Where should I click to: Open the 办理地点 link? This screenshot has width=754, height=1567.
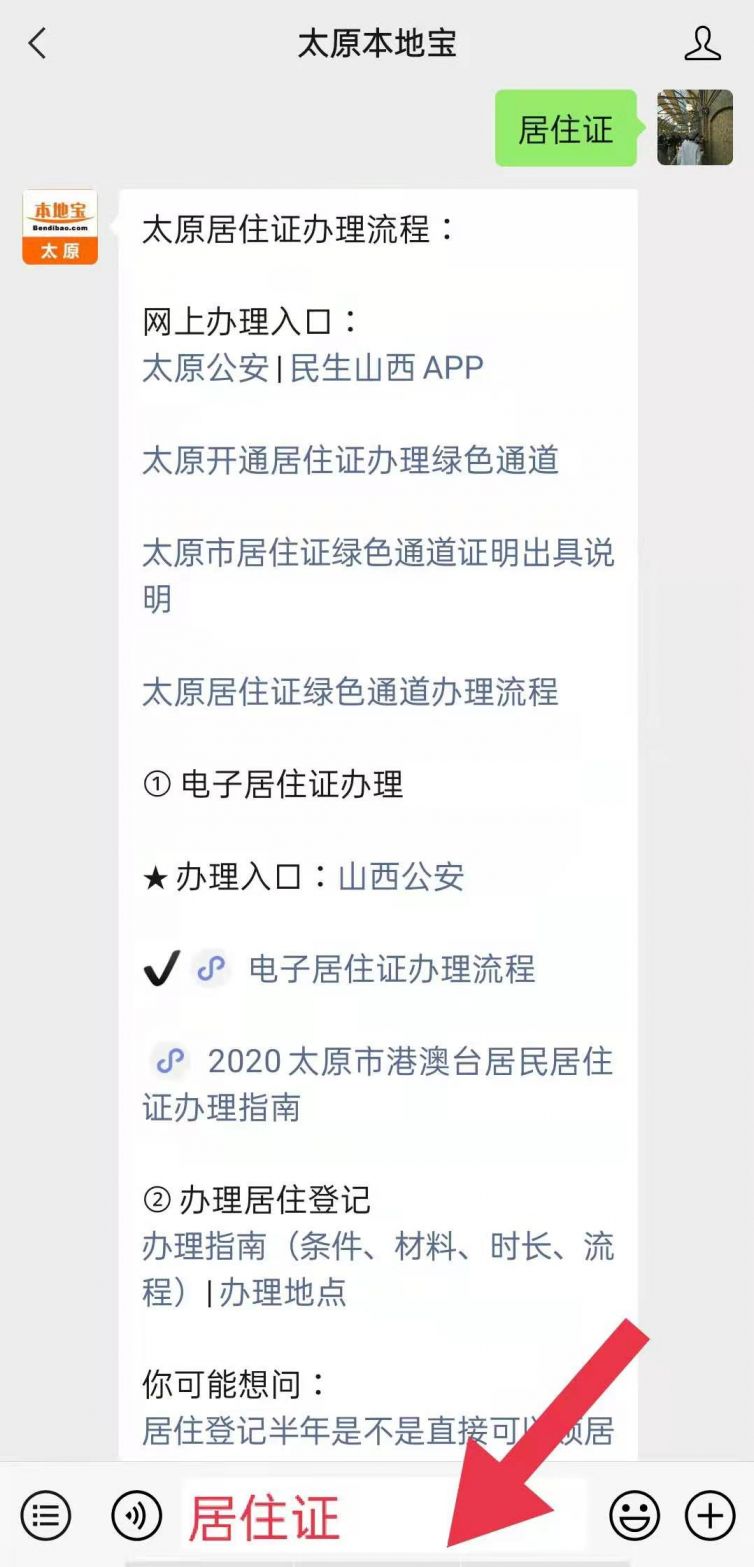283,1293
